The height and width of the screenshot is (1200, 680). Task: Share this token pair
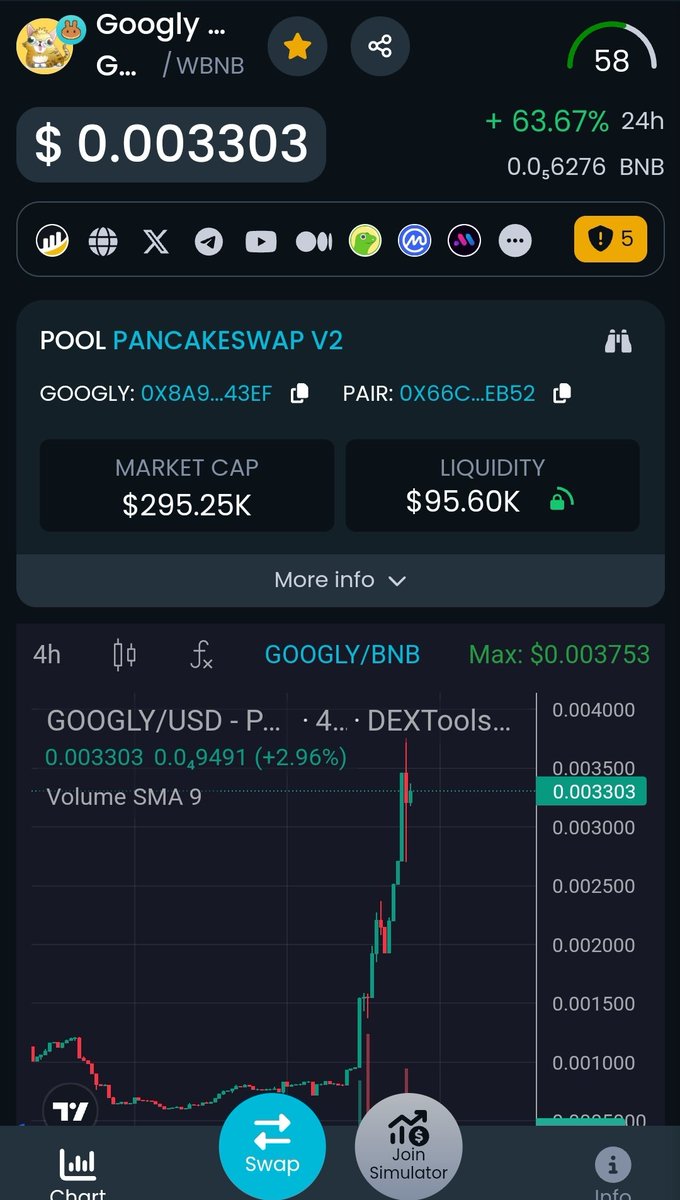point(380,47)
